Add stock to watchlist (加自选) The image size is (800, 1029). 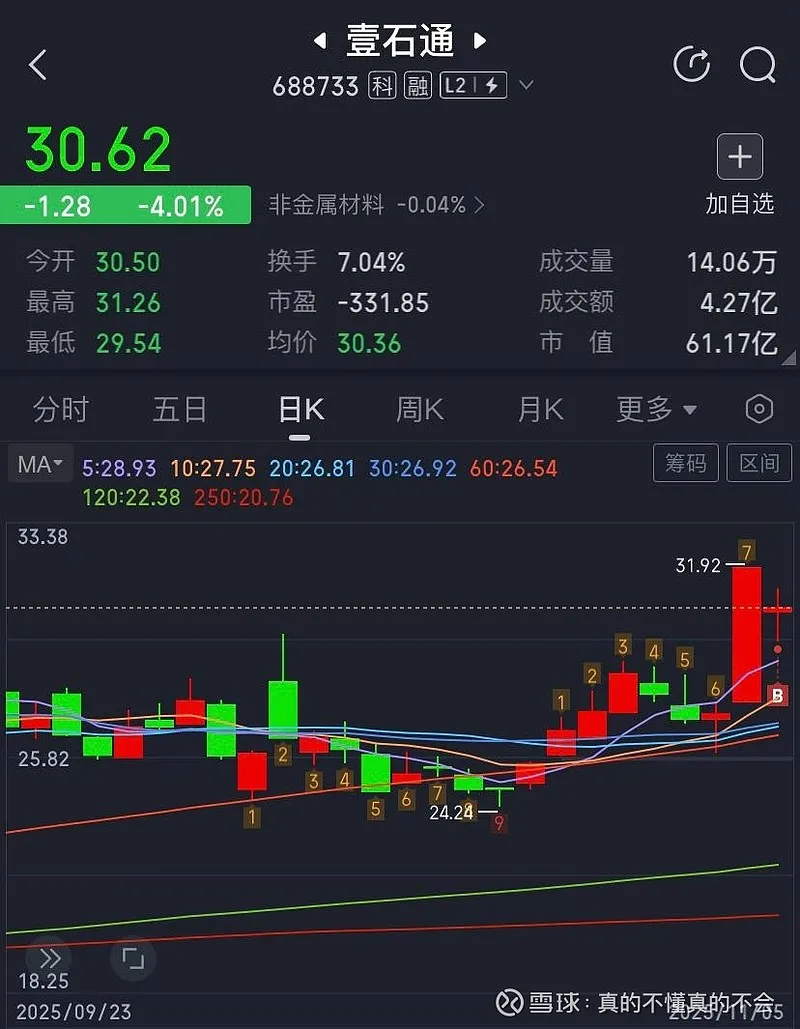(x=740, y=158)
